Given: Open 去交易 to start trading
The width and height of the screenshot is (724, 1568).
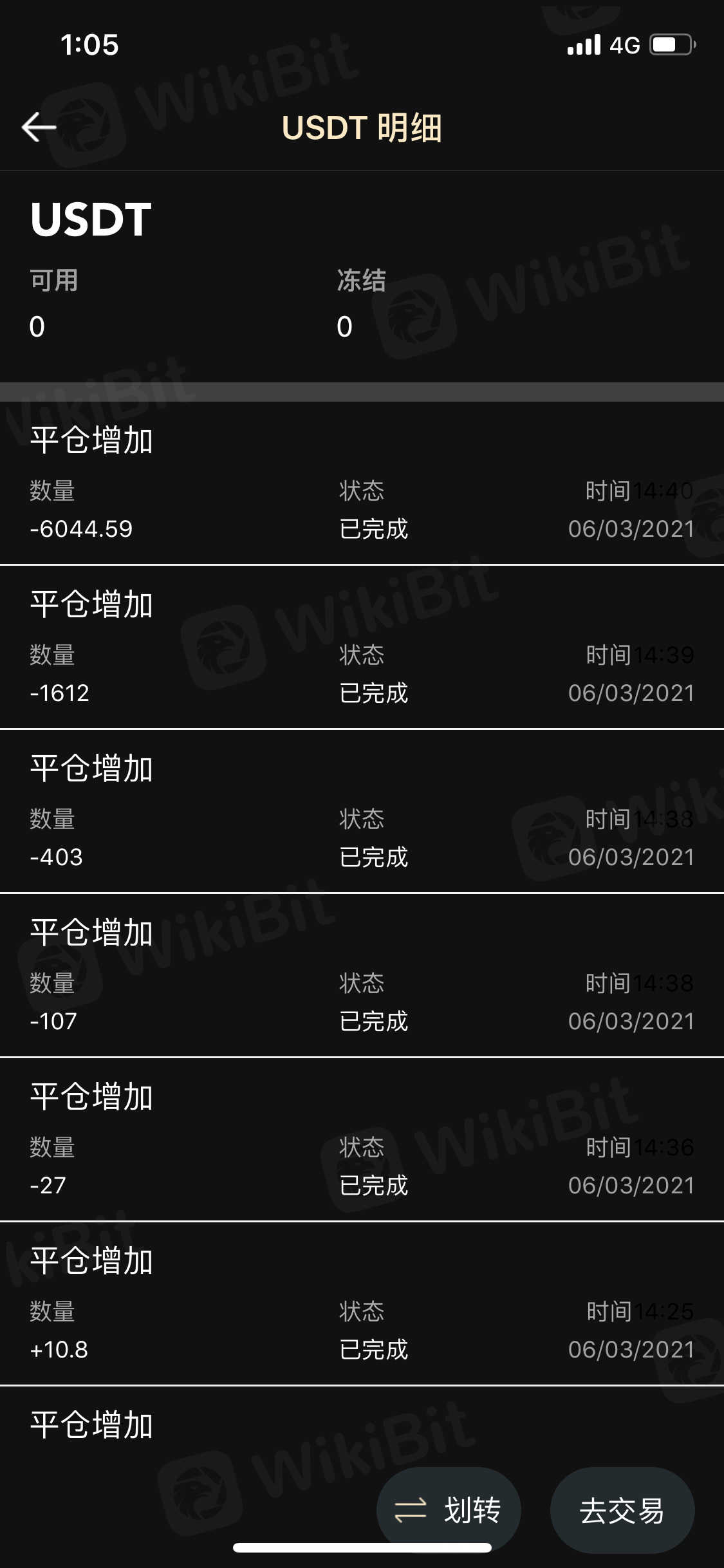Looking at the screenshot, I should point(622,1509).
